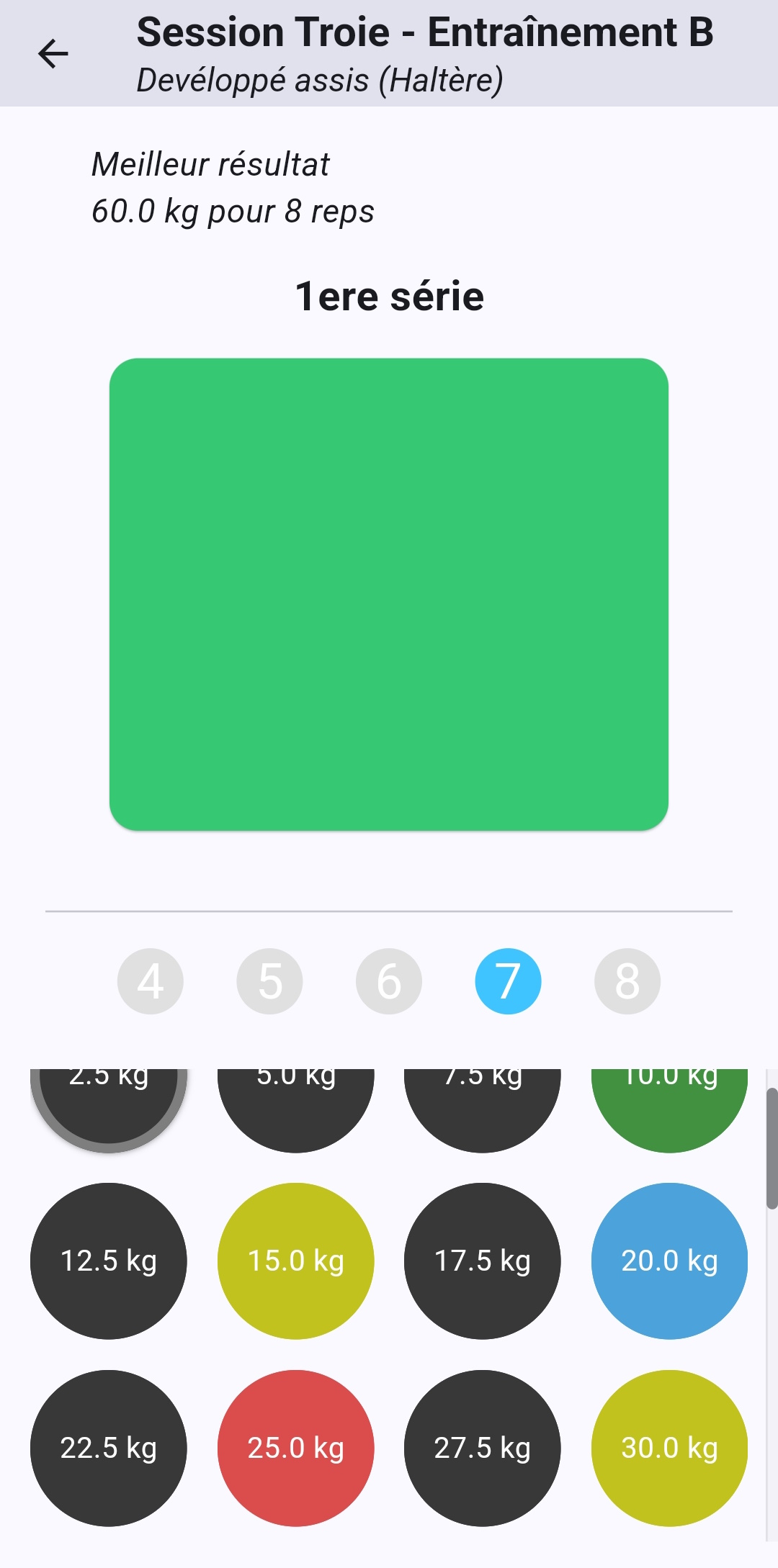The image size is (778, 1568).
Task: Select 4 reps
Action: 151,981
